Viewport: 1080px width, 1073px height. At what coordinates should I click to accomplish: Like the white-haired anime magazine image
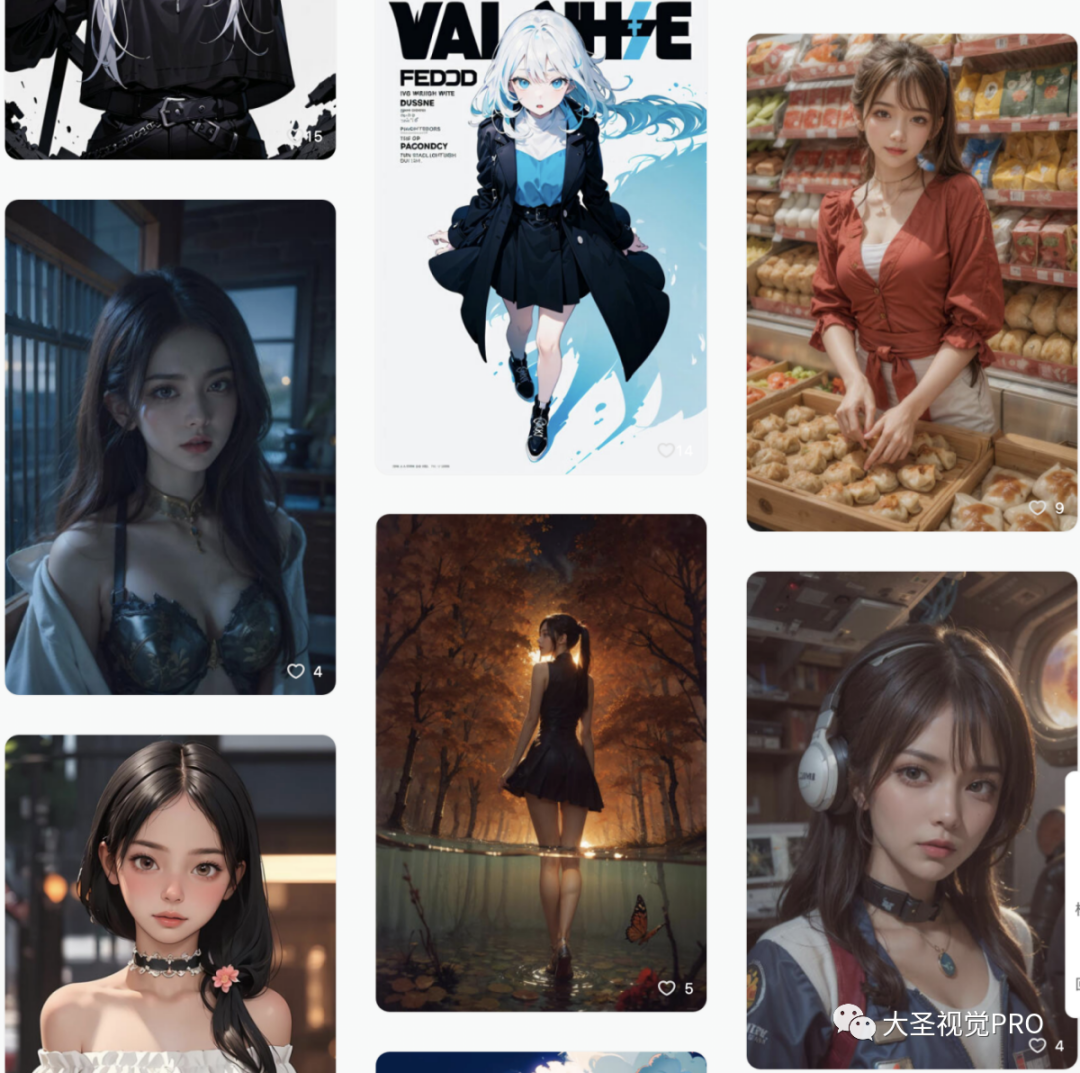click(666, 450)
